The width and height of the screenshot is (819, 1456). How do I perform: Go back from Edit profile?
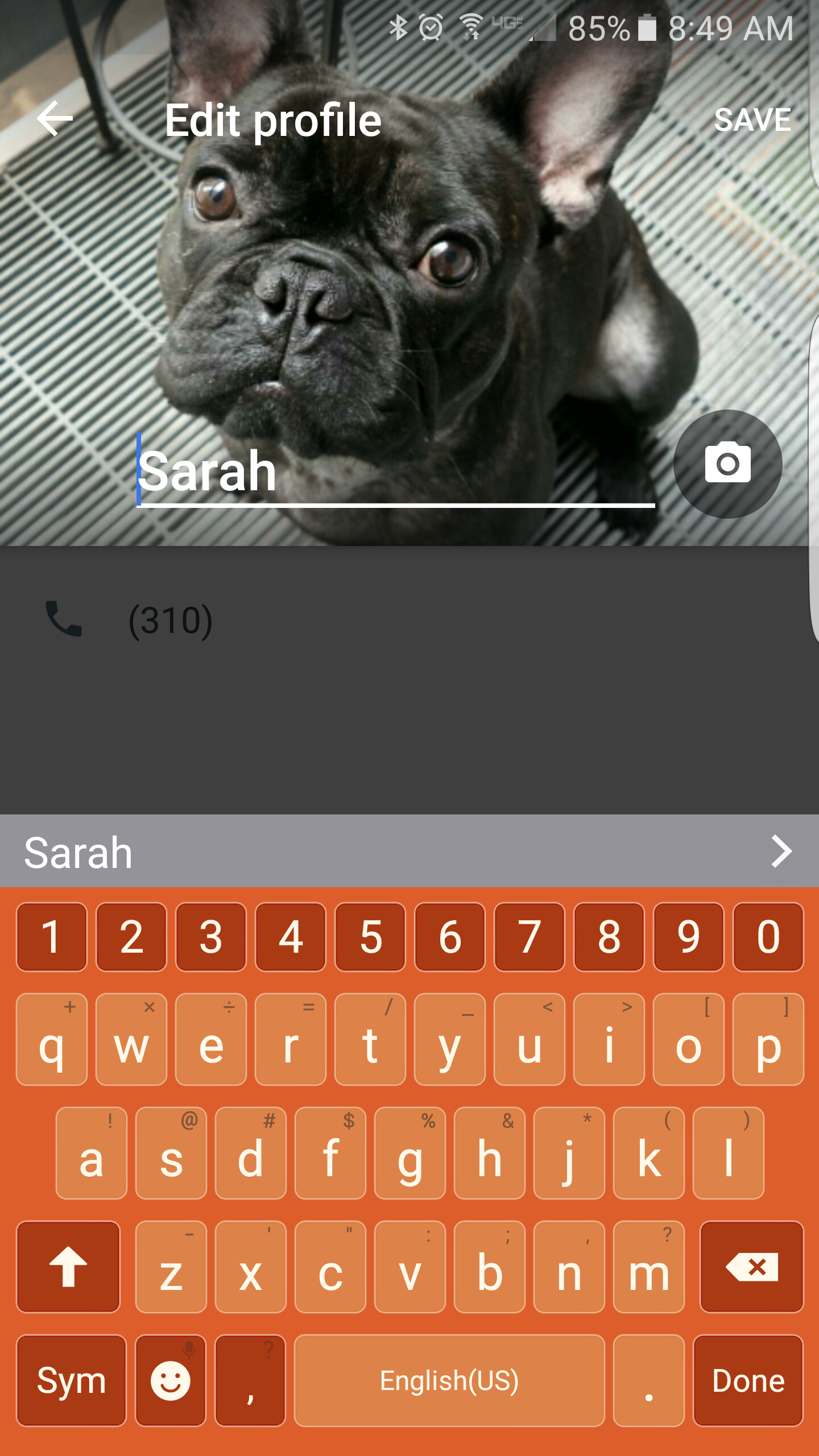(55, 119)
